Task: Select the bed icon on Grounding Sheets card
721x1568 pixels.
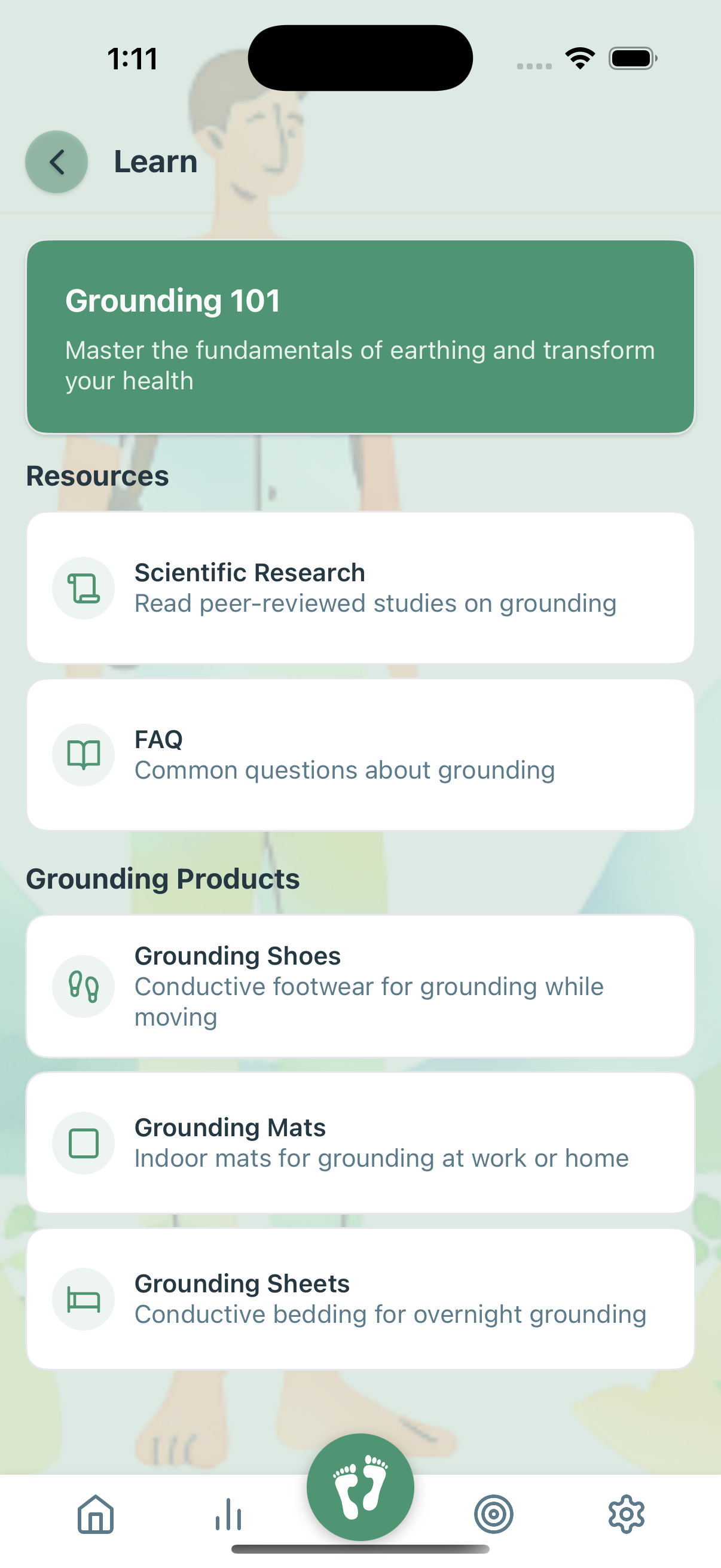Action: click(83, 1299)
